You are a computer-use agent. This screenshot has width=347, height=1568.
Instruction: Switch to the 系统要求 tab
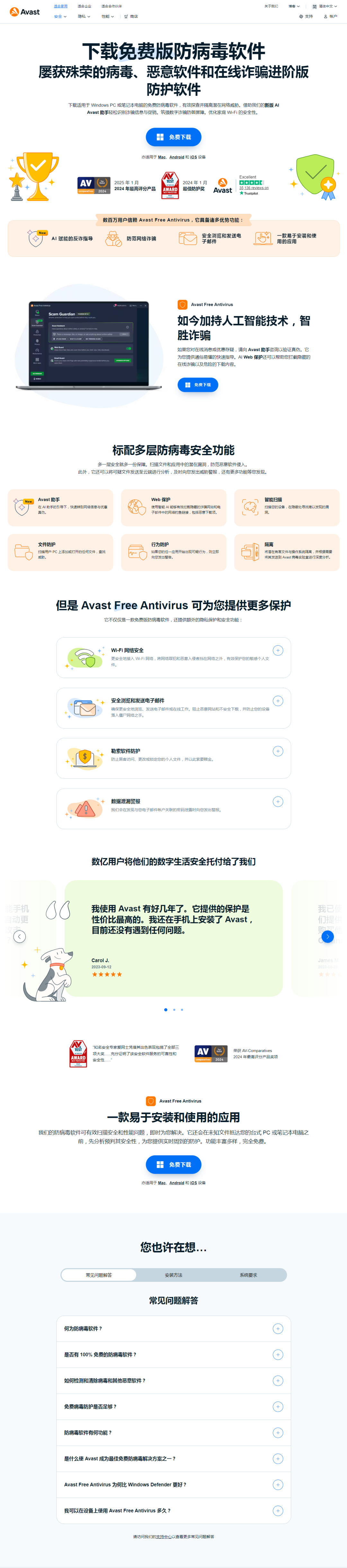point(248,1274)
